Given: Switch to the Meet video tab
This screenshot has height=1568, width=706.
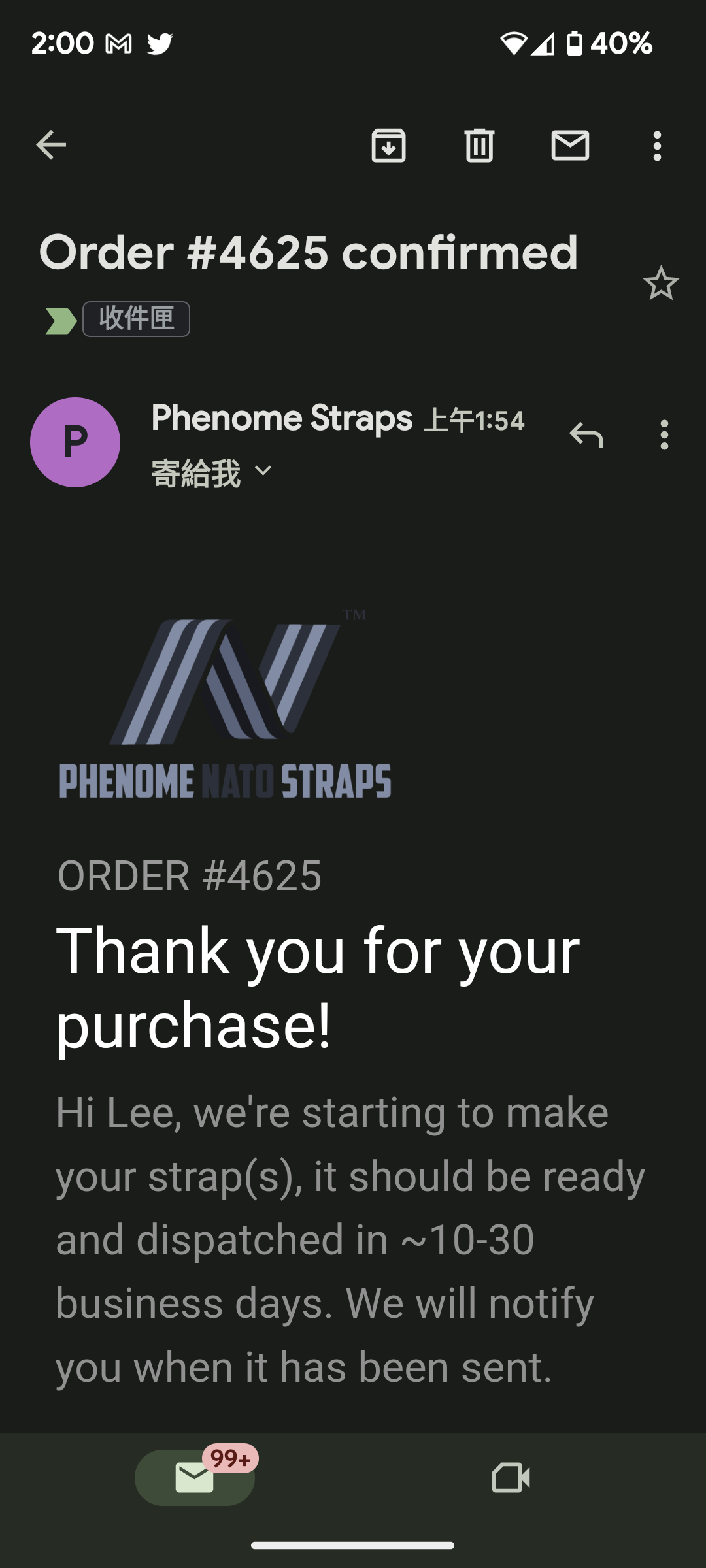Looking at the screenshot, I should (x=511, y=1477).
